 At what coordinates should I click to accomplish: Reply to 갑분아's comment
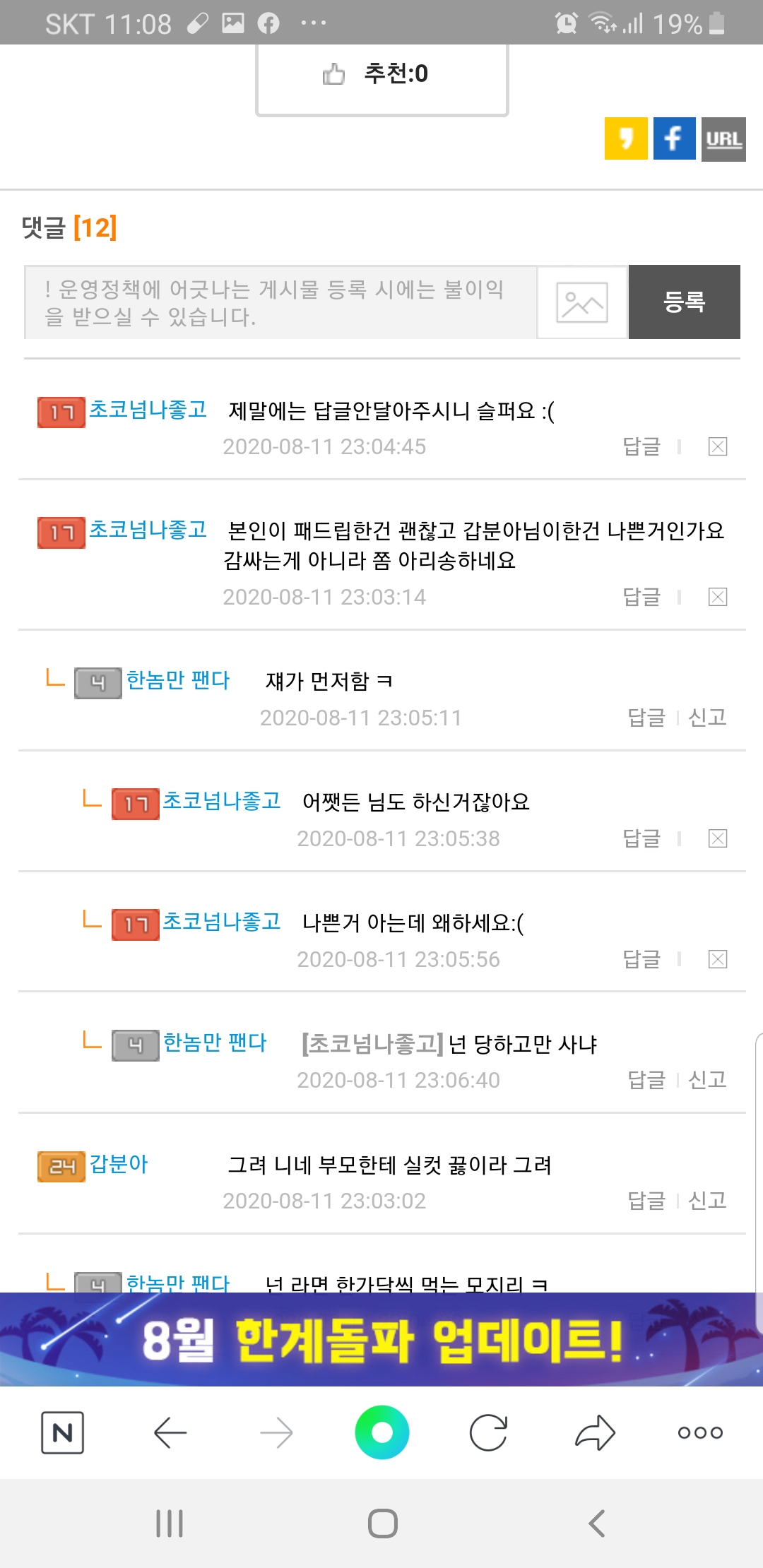(x=646, y=1201)
